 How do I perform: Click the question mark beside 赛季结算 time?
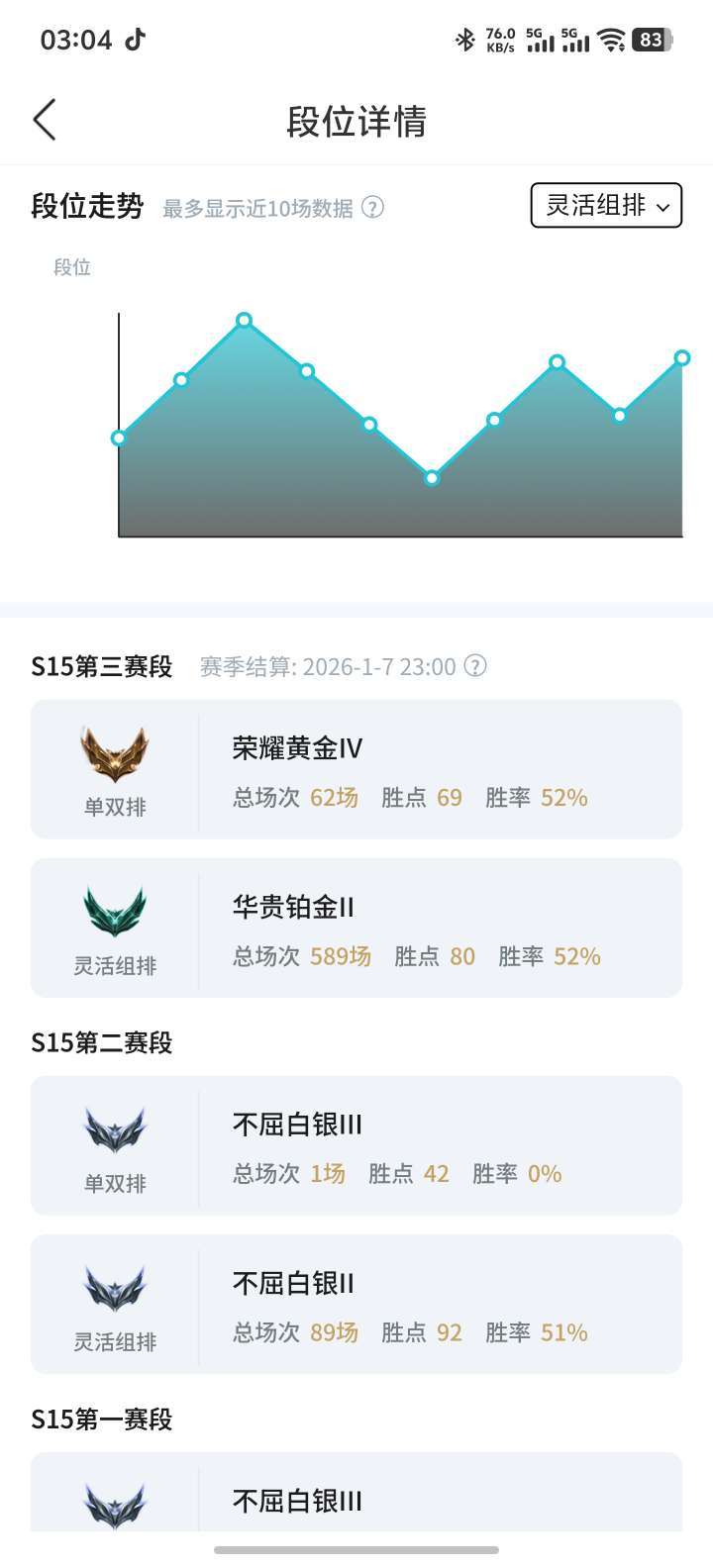point(477,666)
